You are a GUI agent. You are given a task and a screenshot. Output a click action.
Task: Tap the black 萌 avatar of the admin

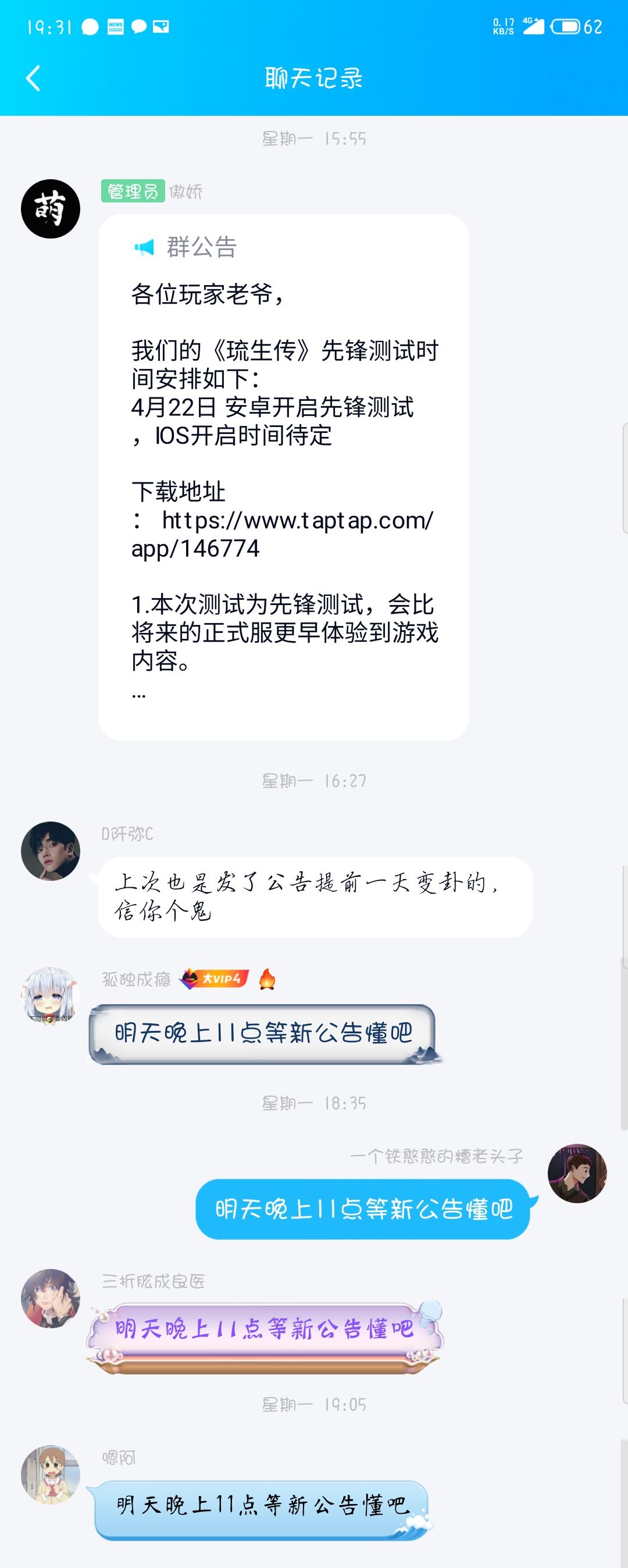[x=52, y=207]
